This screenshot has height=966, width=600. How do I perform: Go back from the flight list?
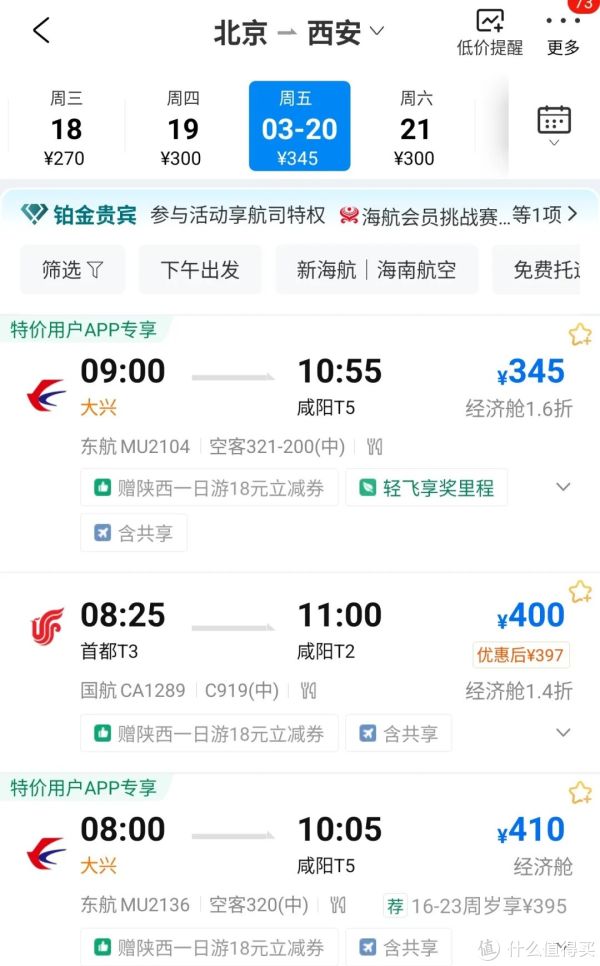click(41, 31)
